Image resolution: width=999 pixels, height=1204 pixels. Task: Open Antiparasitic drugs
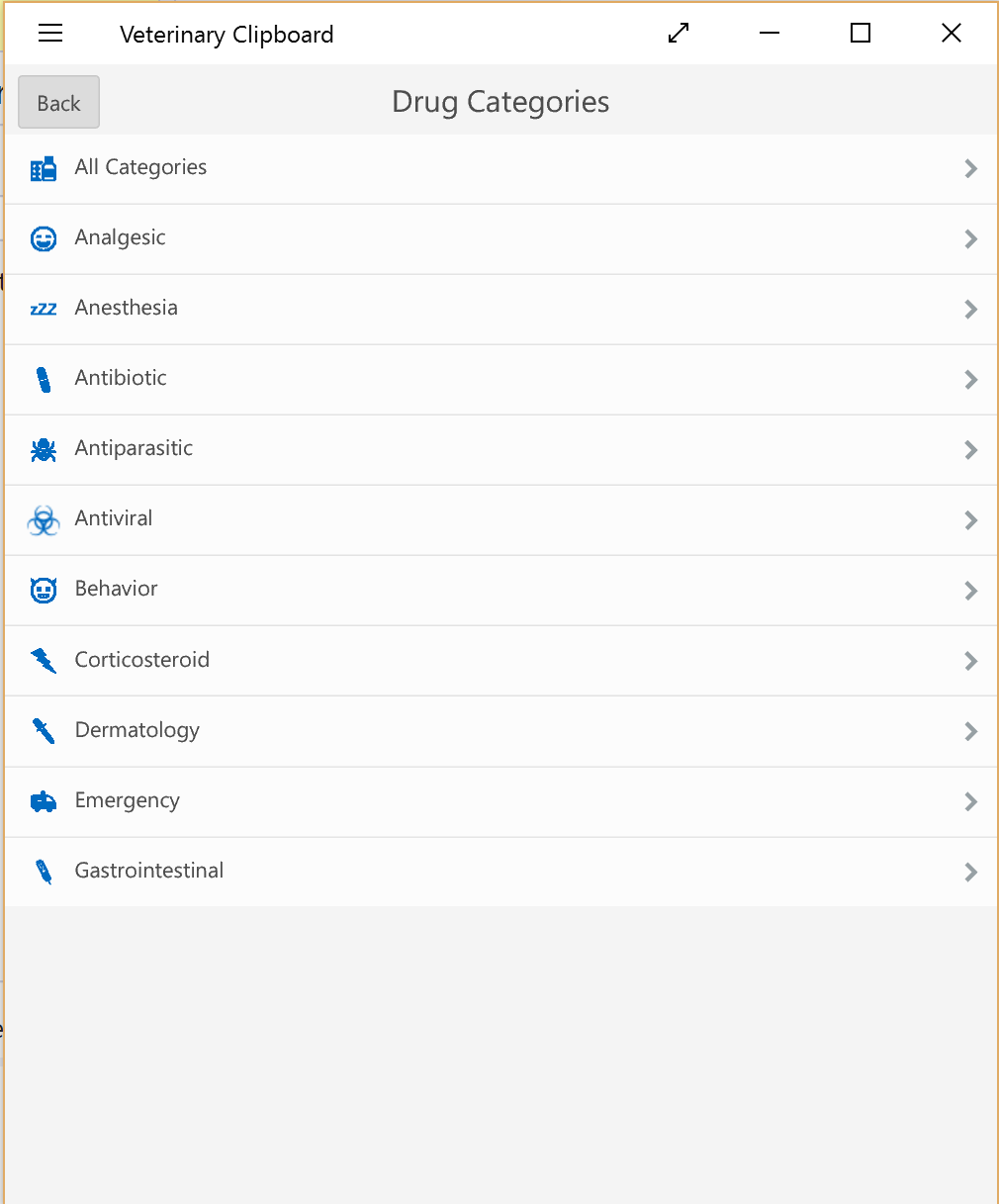(x=134, y=449)
